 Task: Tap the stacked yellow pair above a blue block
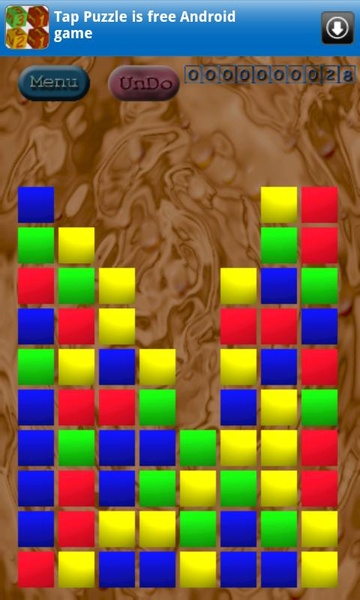(x=117, y=306)
